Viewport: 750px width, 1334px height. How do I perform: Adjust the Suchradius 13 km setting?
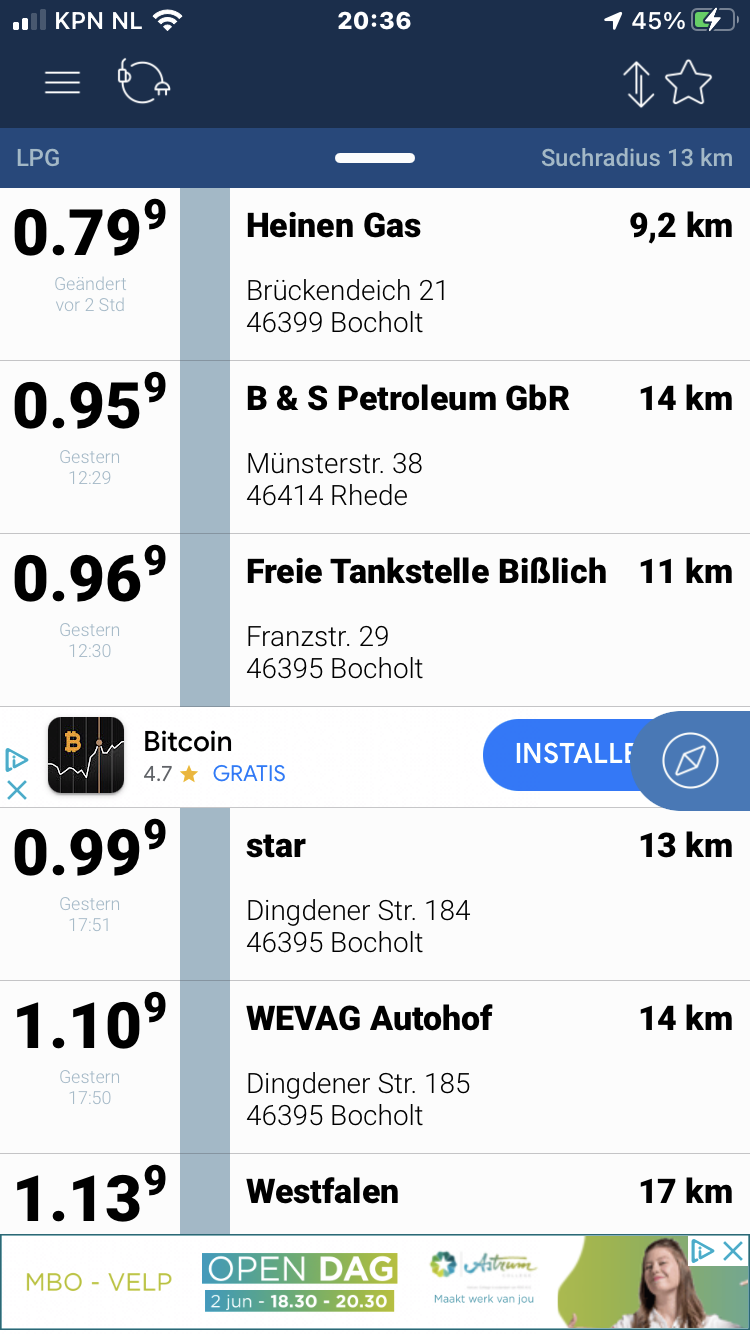pyautogui.click(x=636, y=158)
